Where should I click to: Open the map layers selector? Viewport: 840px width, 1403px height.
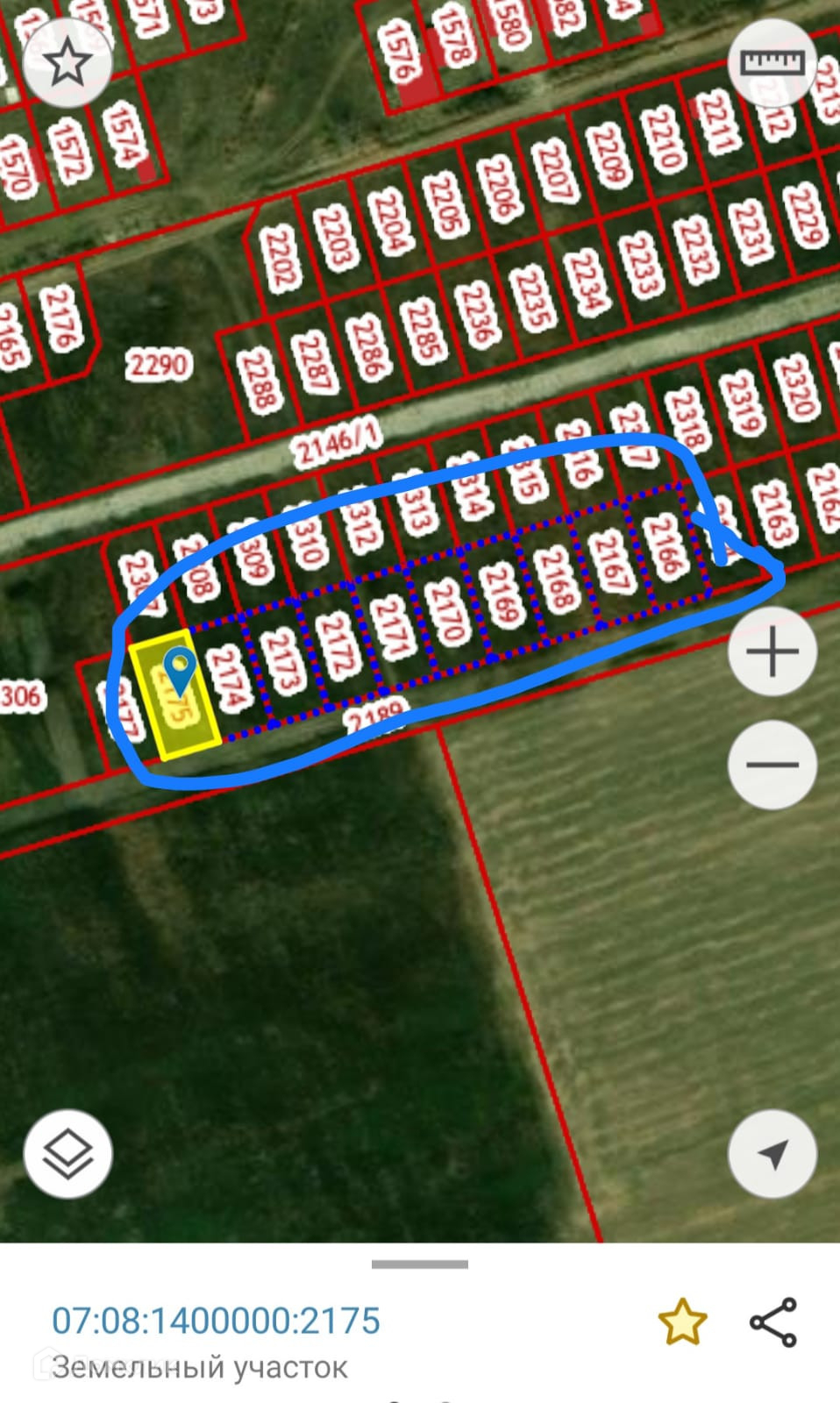coord(68,1153)
